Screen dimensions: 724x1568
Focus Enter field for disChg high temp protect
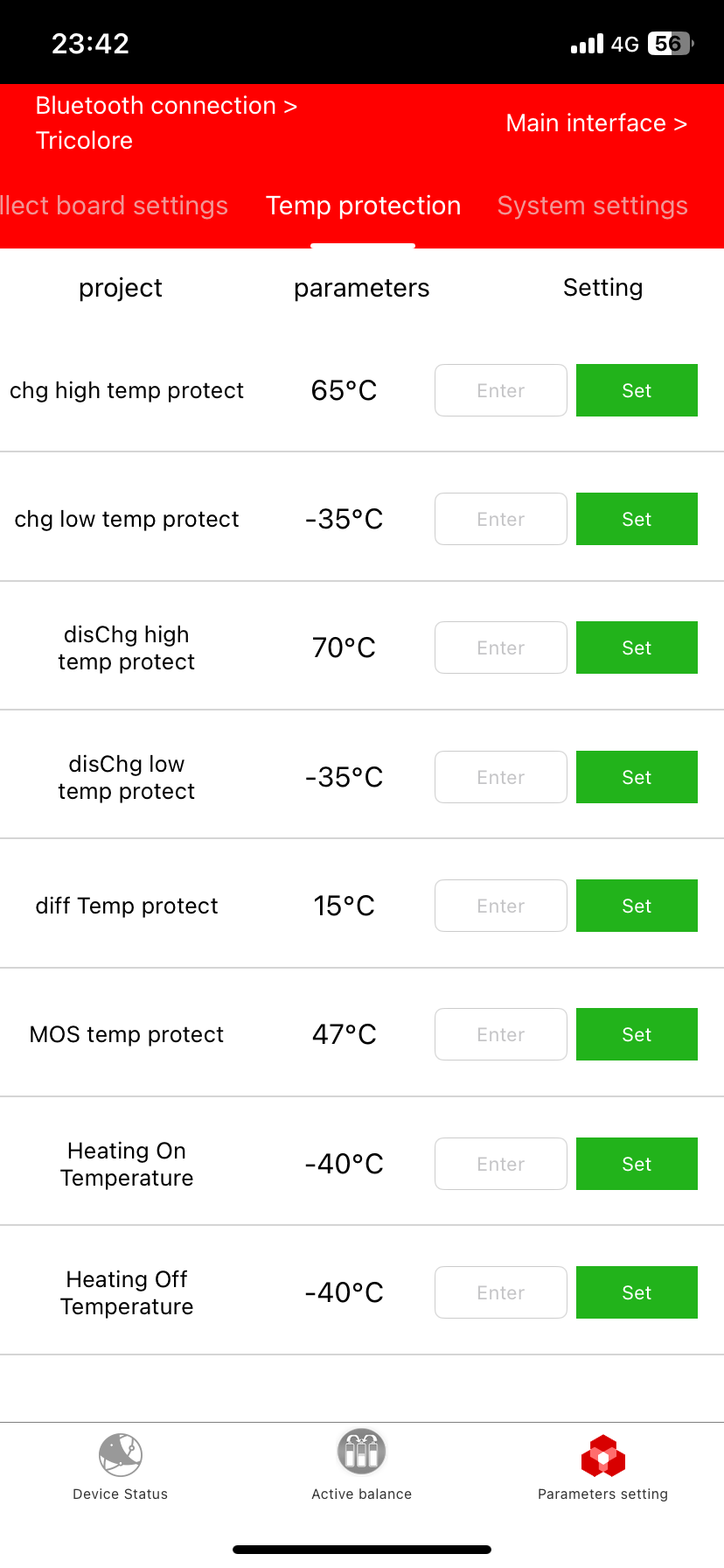500,647
